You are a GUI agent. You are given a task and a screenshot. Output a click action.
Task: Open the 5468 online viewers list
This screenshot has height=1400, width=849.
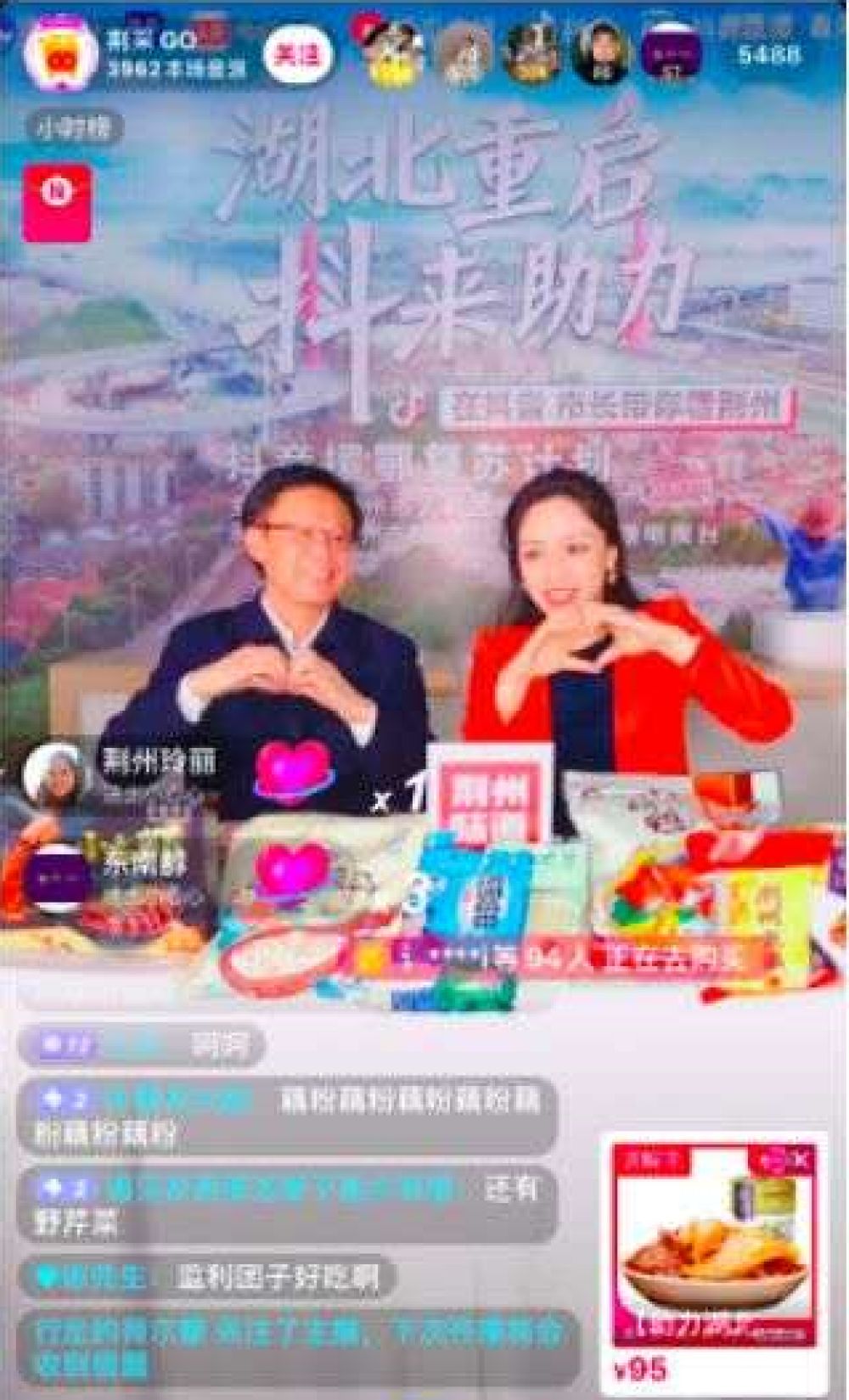pyautogui.click(x=767, y=55)
